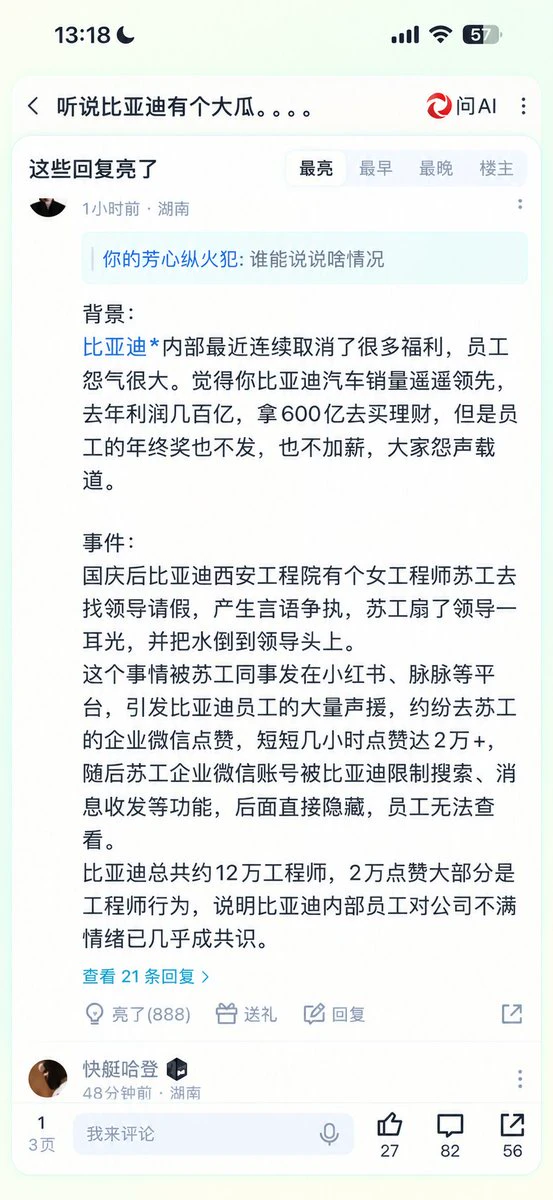The height and width of the screenshot is (1200, 553).
Task: Open the overflow menu beside 快艇哈登
Action: [x=520, y=1079]
